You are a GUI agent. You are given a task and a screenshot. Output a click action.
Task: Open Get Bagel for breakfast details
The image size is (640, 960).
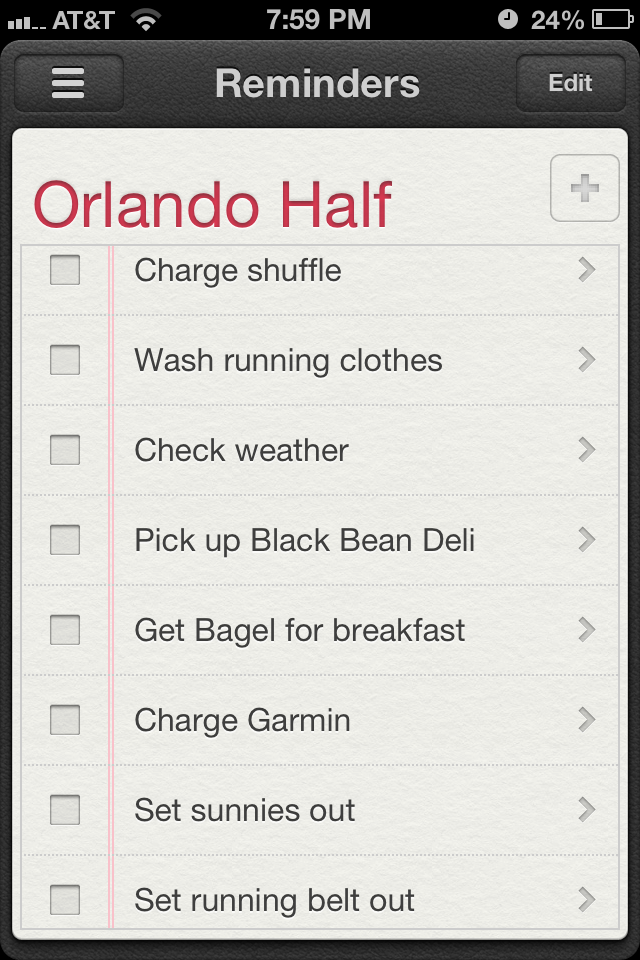587,630
